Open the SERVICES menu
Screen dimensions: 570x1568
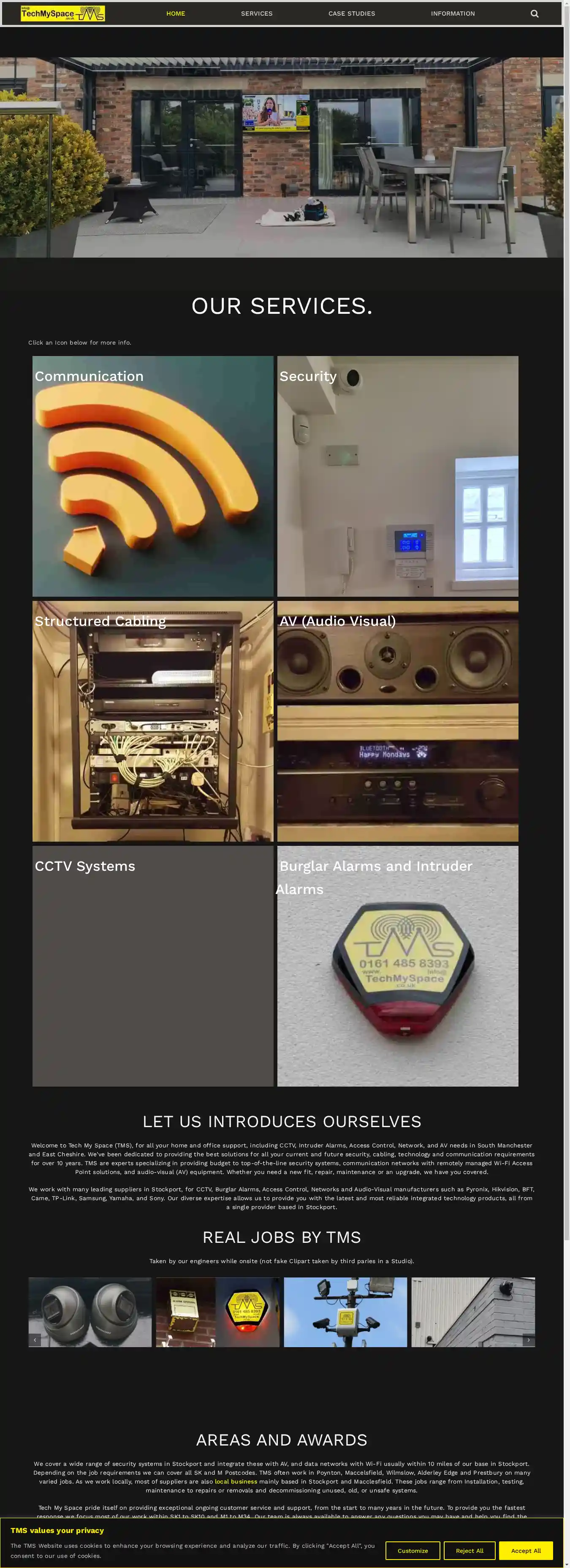(257, 14)
